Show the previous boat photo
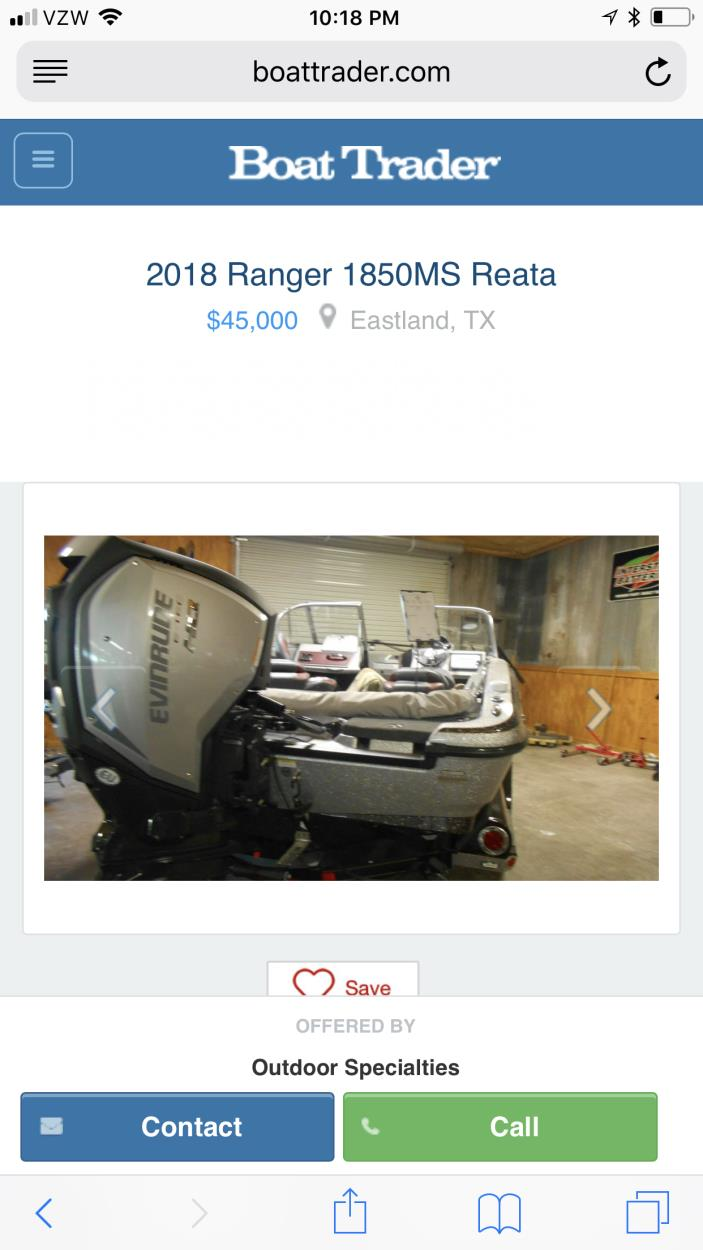 tap(104, 709)
